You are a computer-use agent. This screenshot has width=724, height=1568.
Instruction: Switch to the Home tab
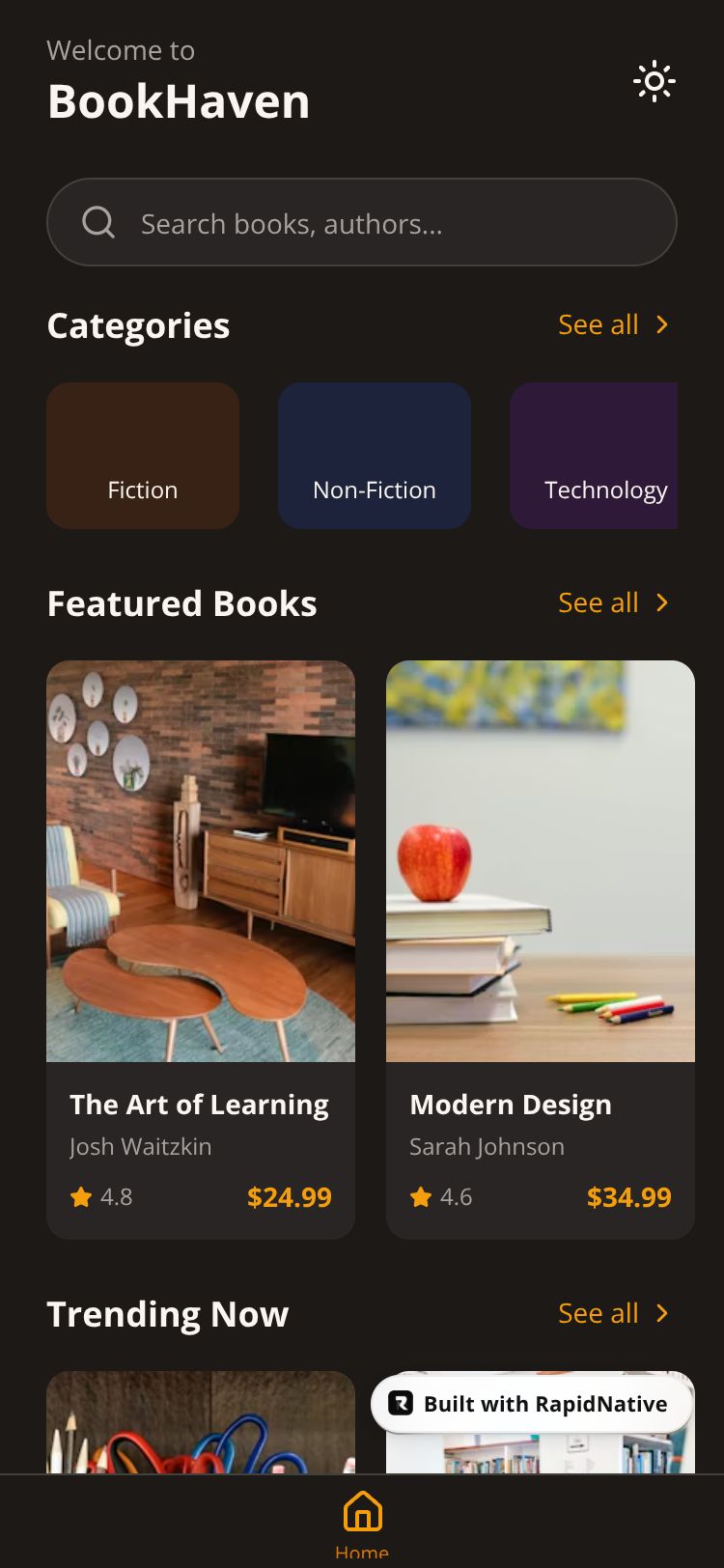[x=362, y=1524]
